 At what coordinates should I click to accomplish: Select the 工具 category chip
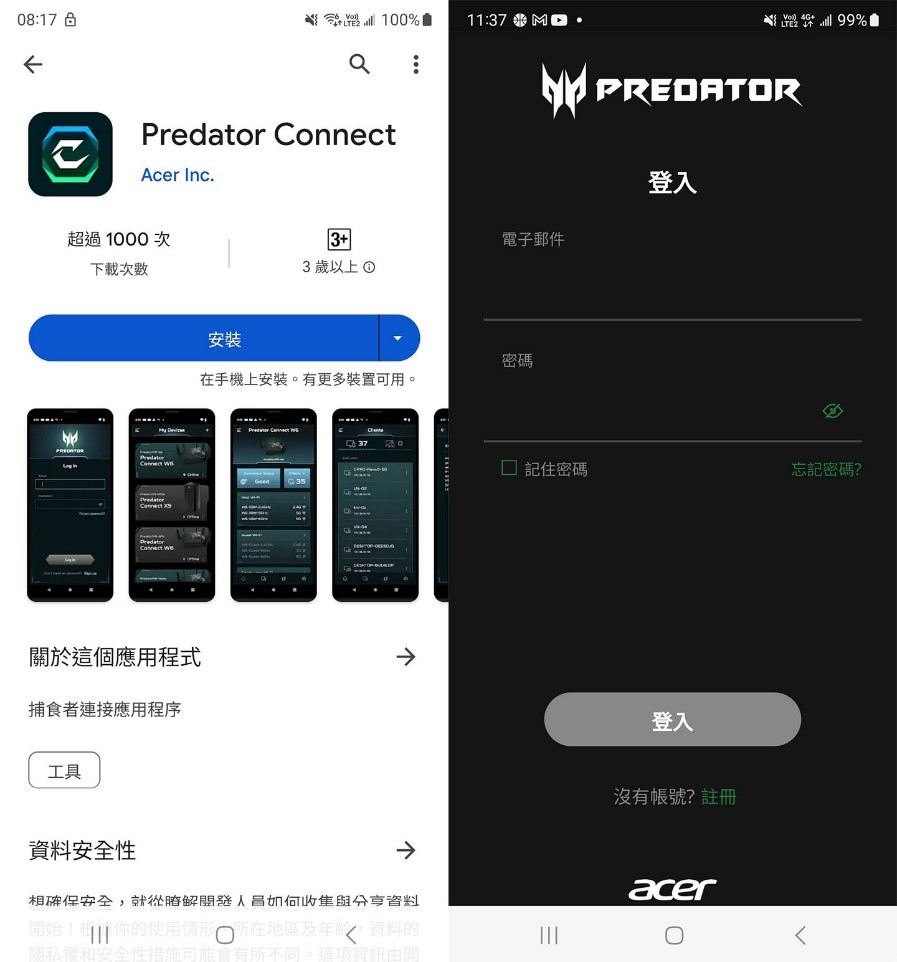click(64, 770)
